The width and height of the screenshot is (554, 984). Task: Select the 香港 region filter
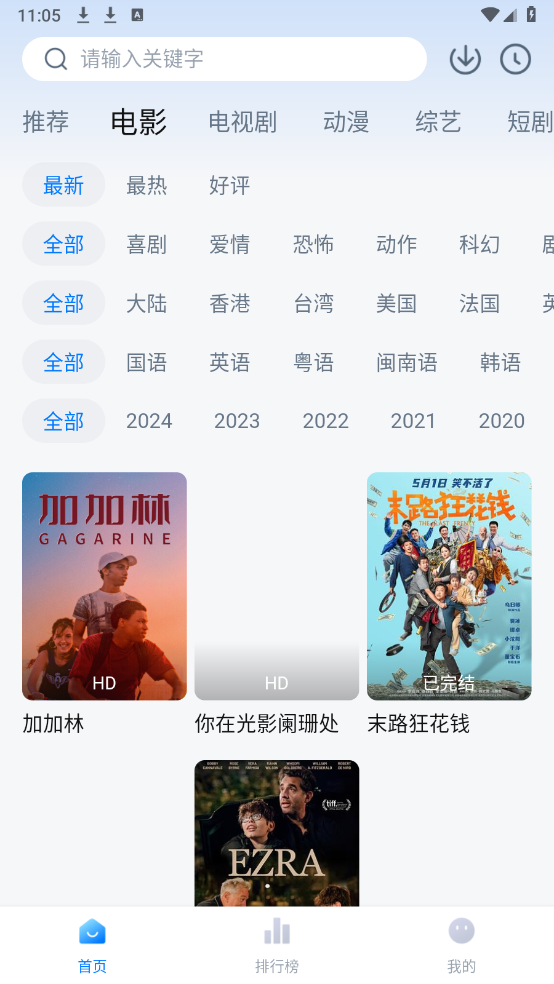[230, 303]
